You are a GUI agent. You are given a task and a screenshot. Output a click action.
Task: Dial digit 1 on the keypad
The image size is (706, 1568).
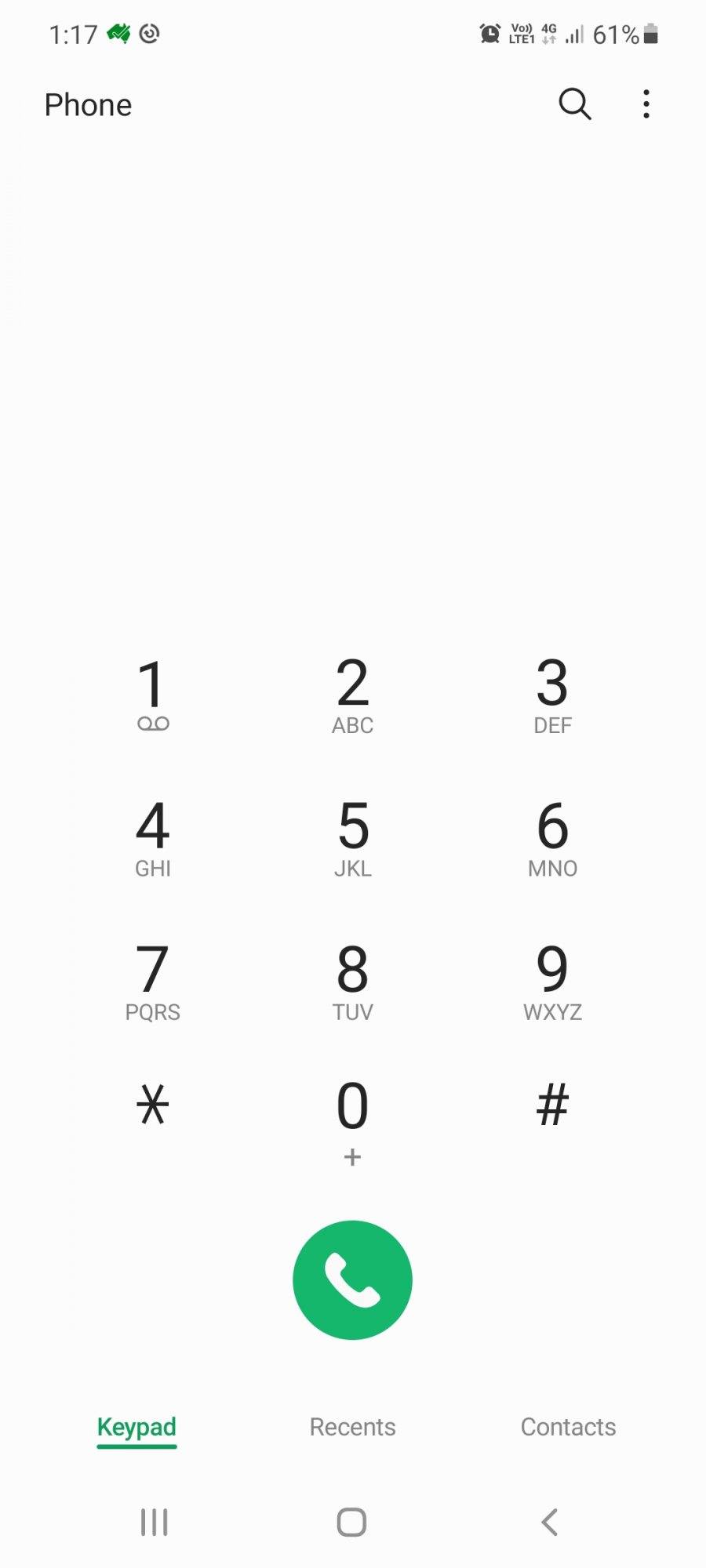click(x=153, y=695)
